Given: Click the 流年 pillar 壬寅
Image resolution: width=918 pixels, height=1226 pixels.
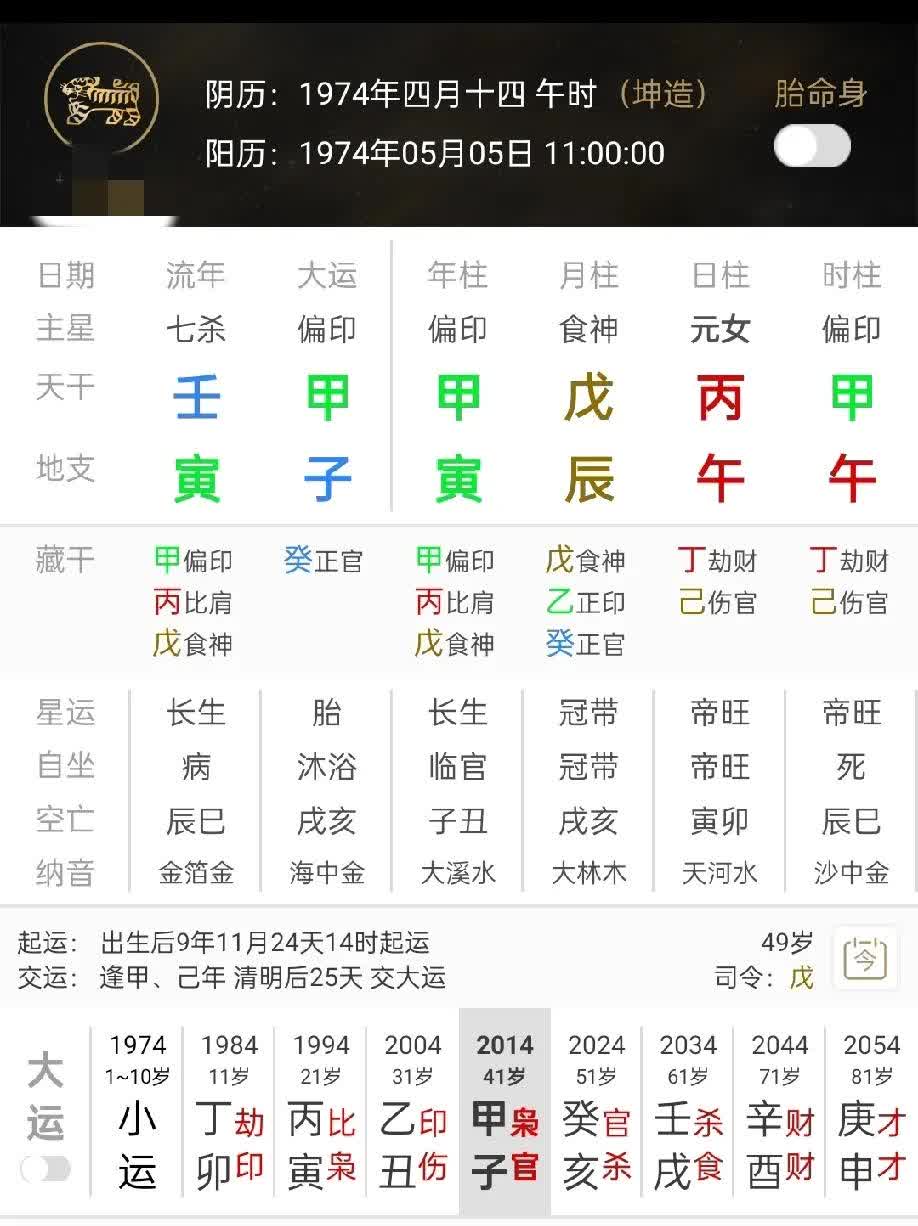Looking at the screenshot, I should [x=196, y=440].
